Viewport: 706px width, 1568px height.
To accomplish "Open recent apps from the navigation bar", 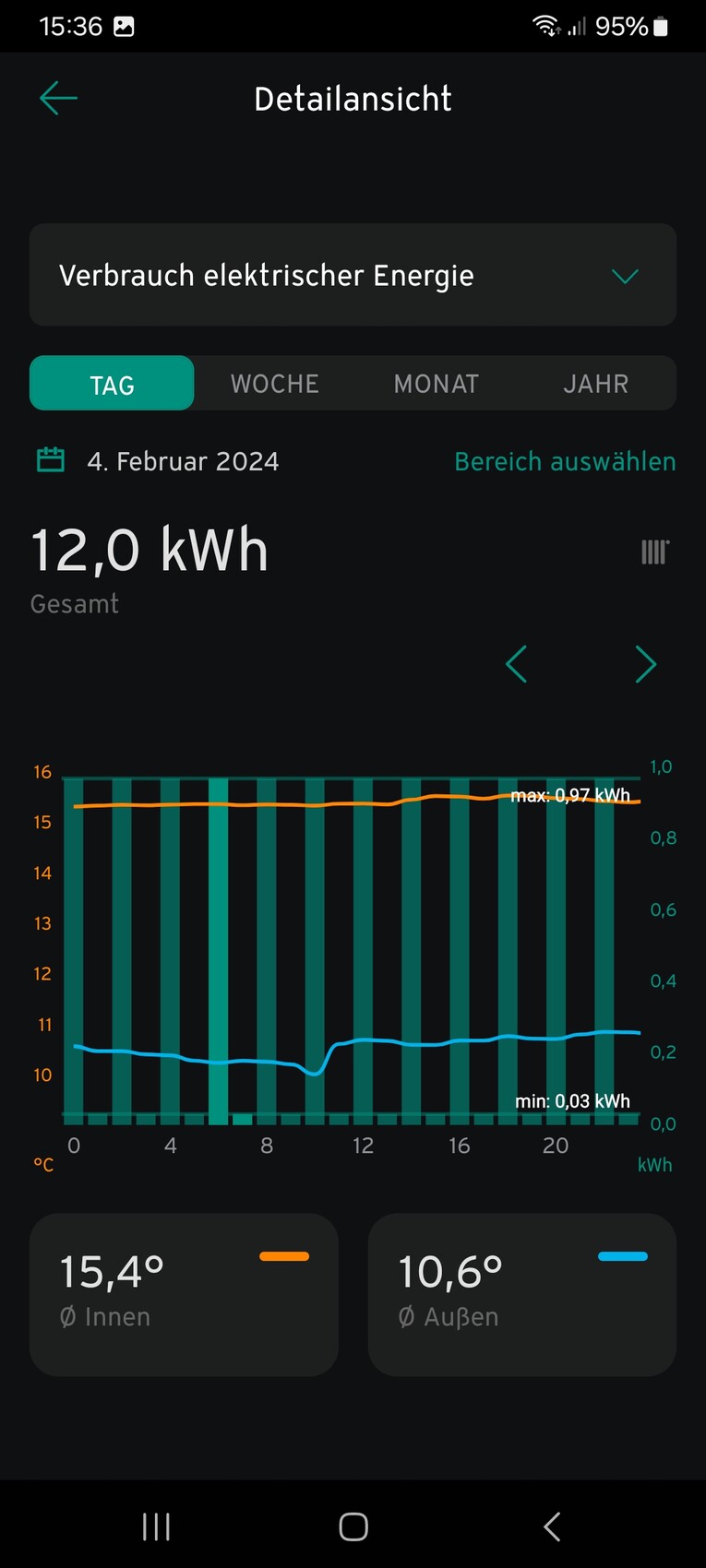I will tap(156, 1526).
